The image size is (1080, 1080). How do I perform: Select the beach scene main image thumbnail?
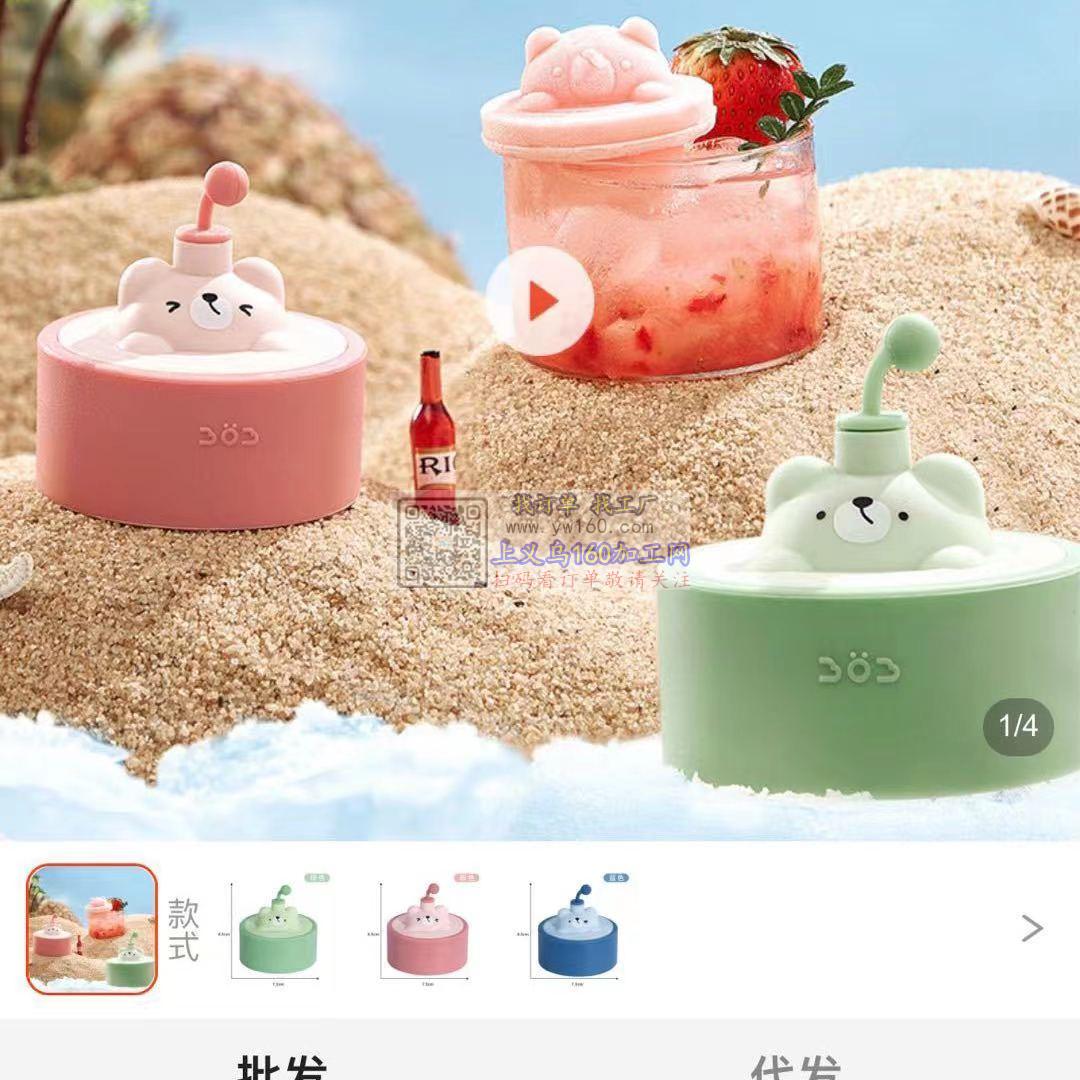click(92, 929)
